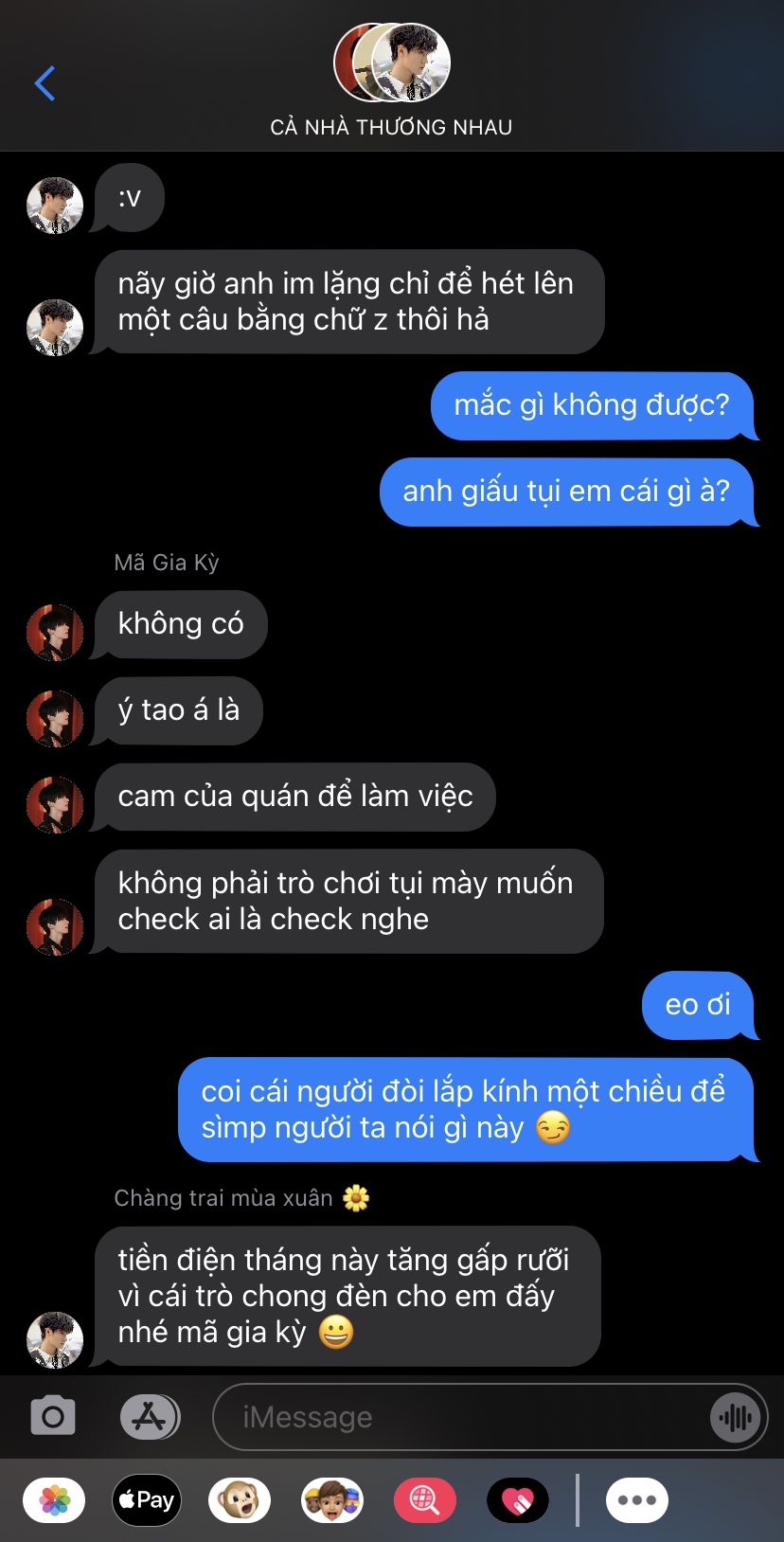This screenshot has width=784, height=1542.
Task: Open the #images search app
Action: coord(425,1500)
